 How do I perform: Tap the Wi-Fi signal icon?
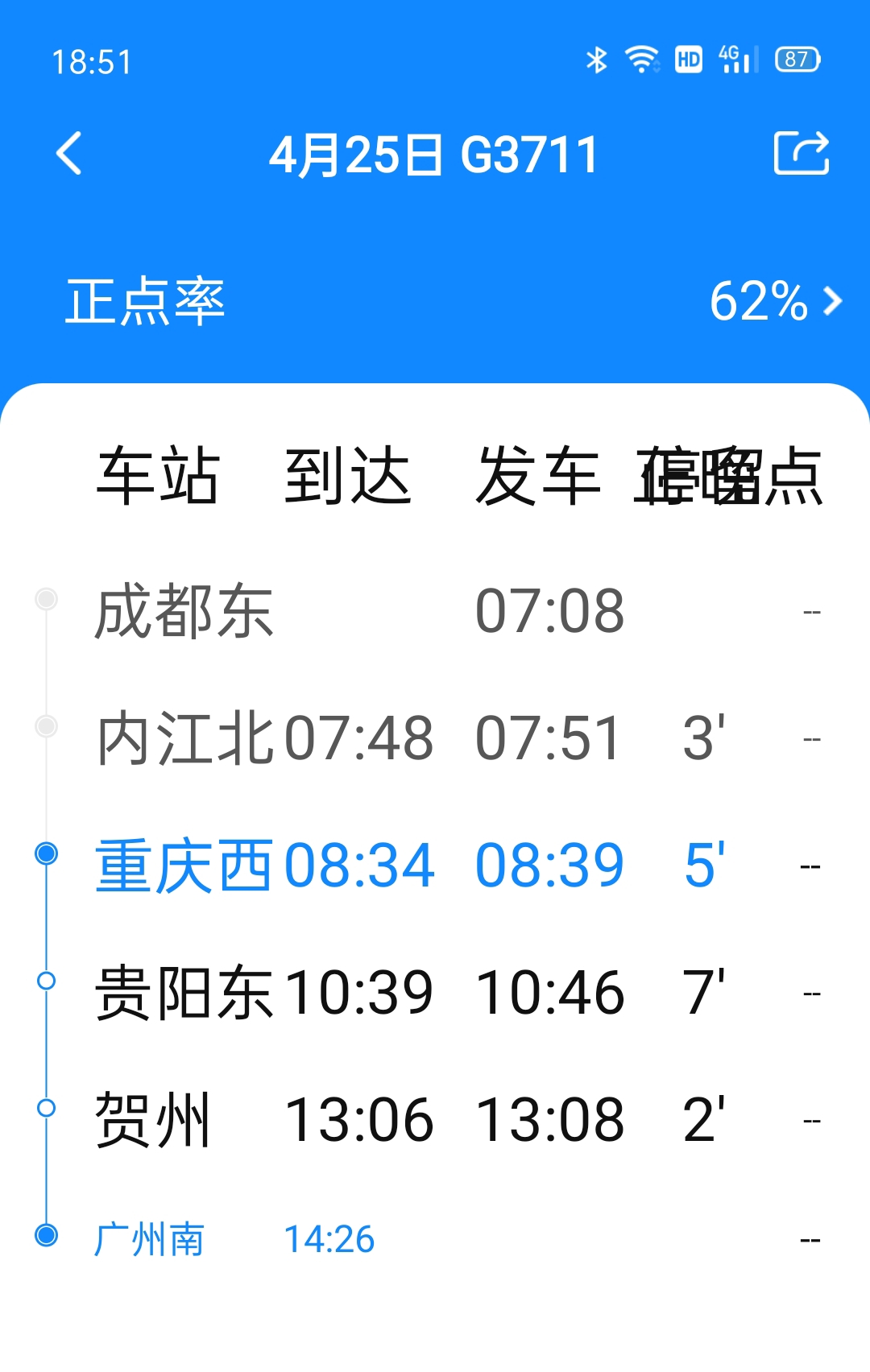pos(642,58)
